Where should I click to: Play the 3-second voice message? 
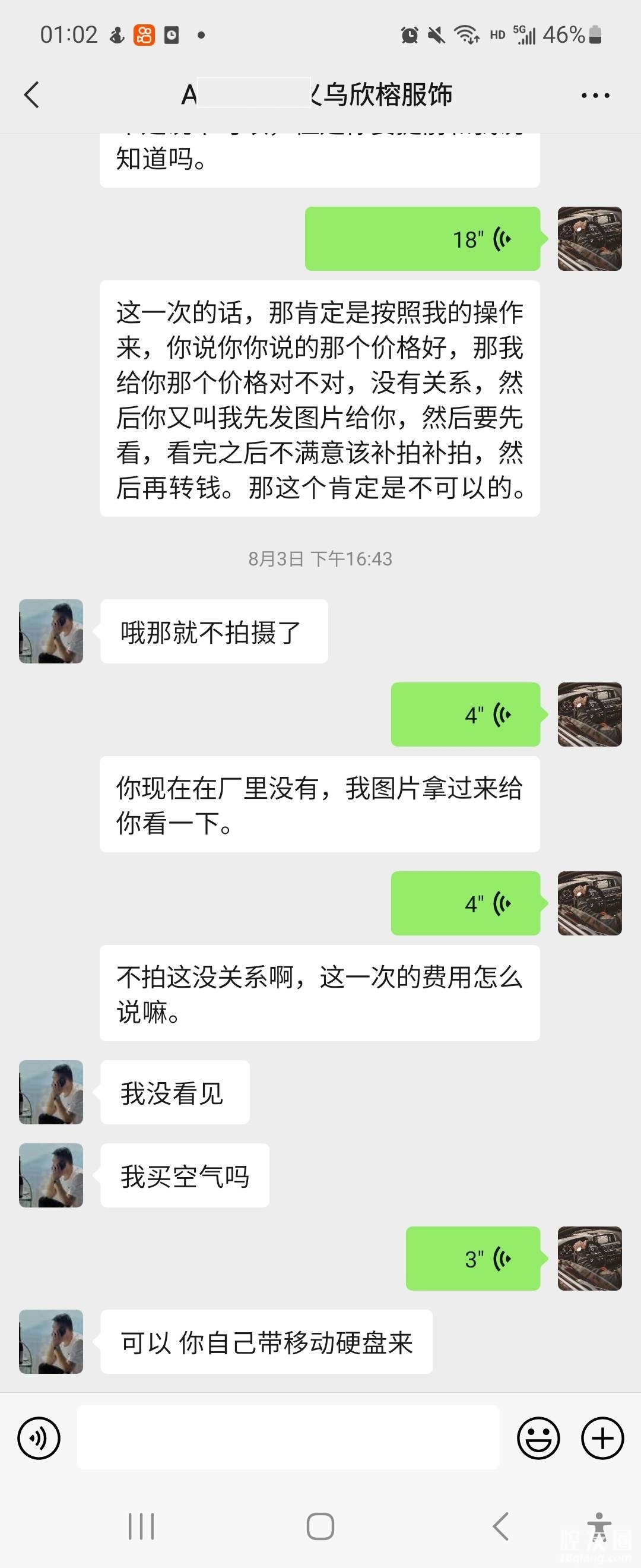472,1258
